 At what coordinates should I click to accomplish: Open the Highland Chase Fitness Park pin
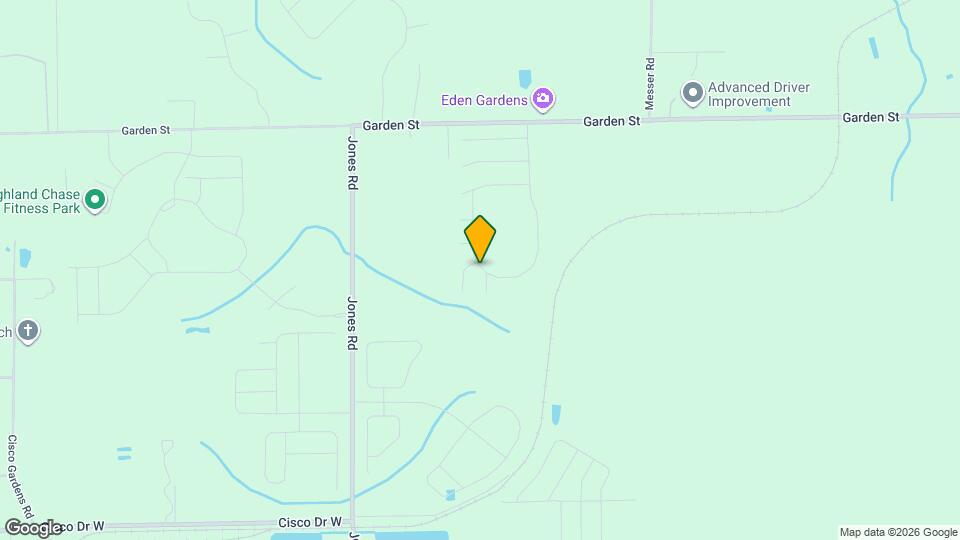click(95, 200)
